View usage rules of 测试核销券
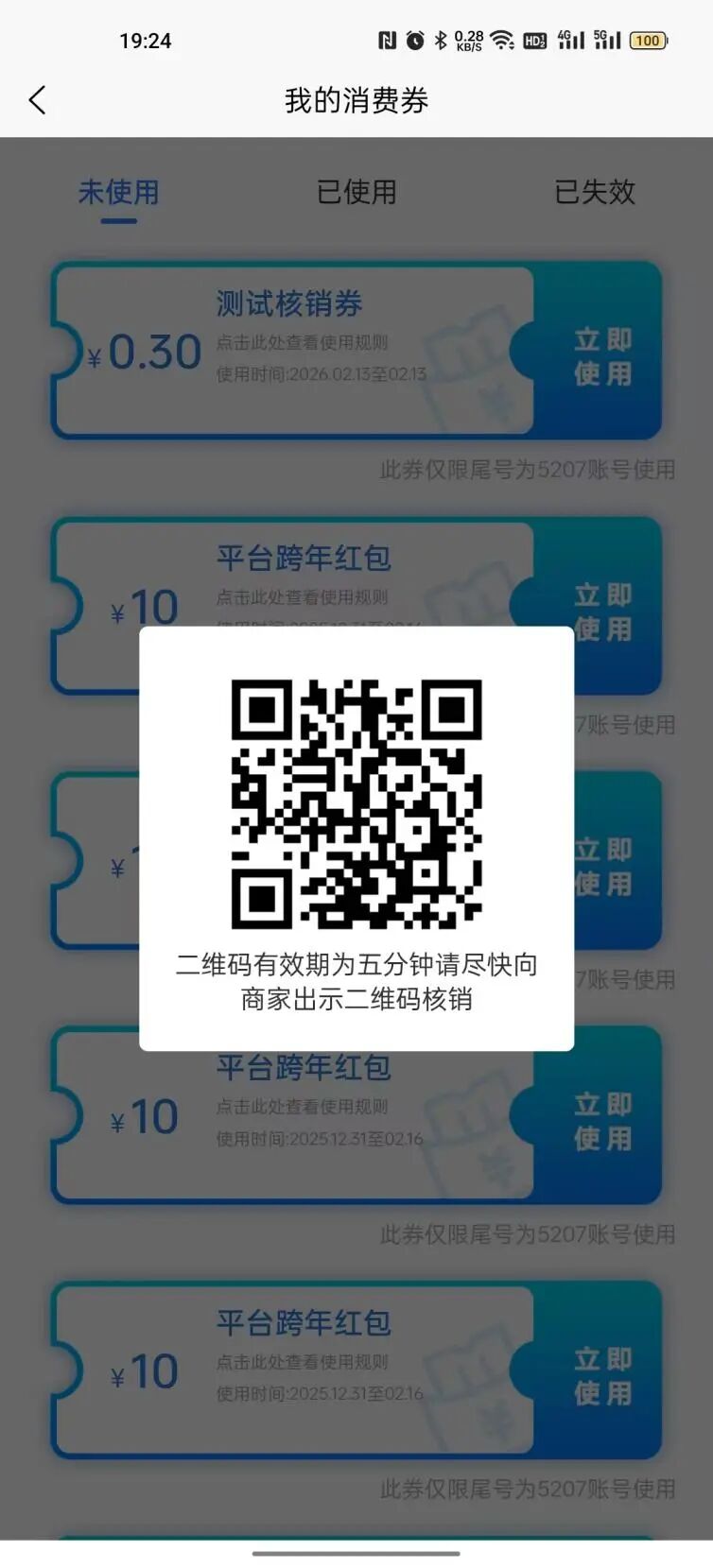The image size is (713, 1568). click(x=302, y=342)
